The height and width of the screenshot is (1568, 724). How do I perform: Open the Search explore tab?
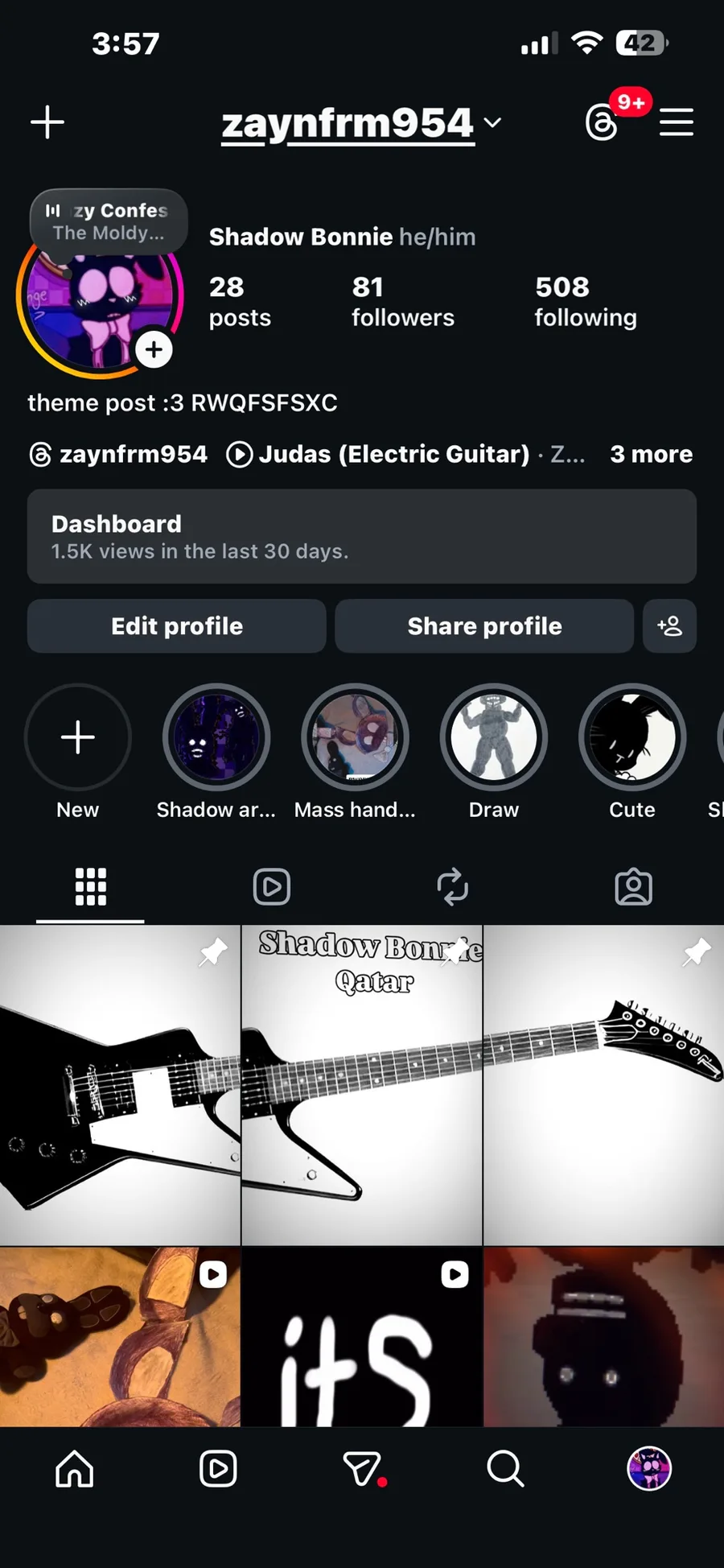click(505, 1469)
